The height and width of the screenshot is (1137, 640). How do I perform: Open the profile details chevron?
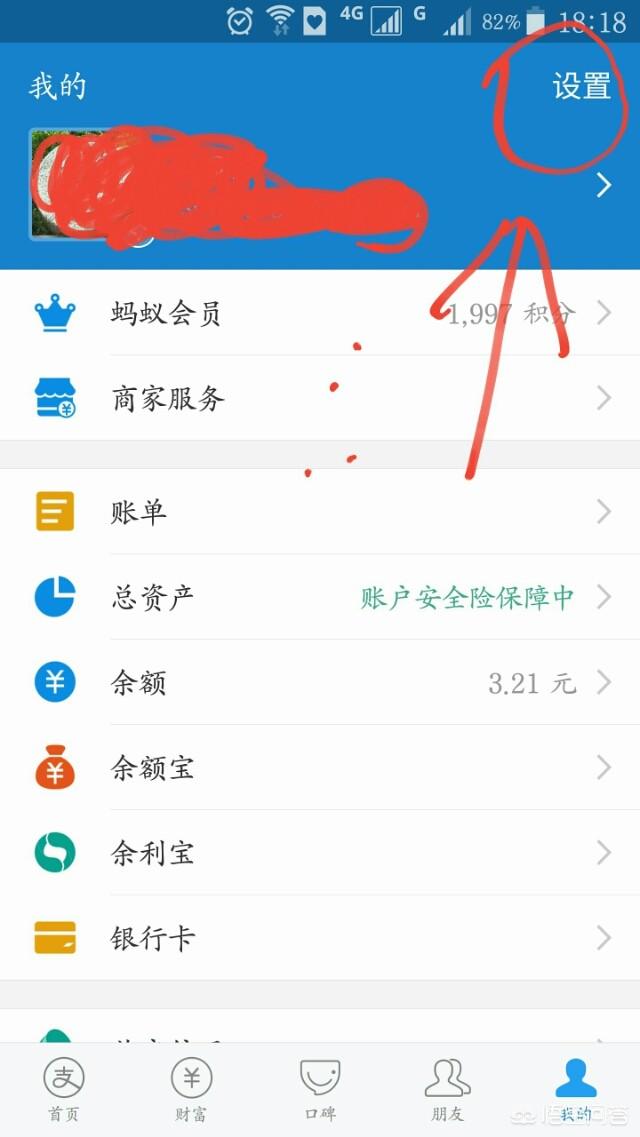coord(604,186)
